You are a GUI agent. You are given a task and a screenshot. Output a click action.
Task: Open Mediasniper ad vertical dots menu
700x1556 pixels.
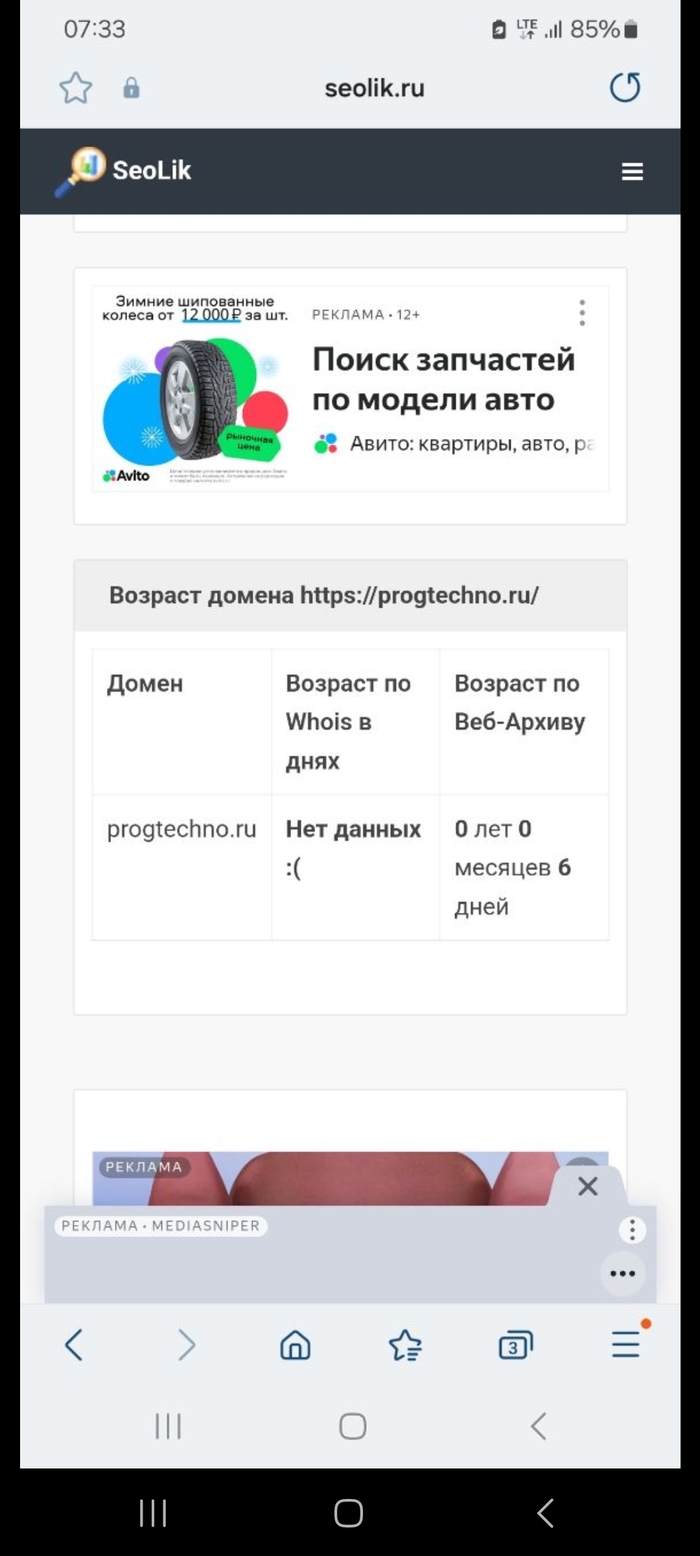tap(631, 1230)
